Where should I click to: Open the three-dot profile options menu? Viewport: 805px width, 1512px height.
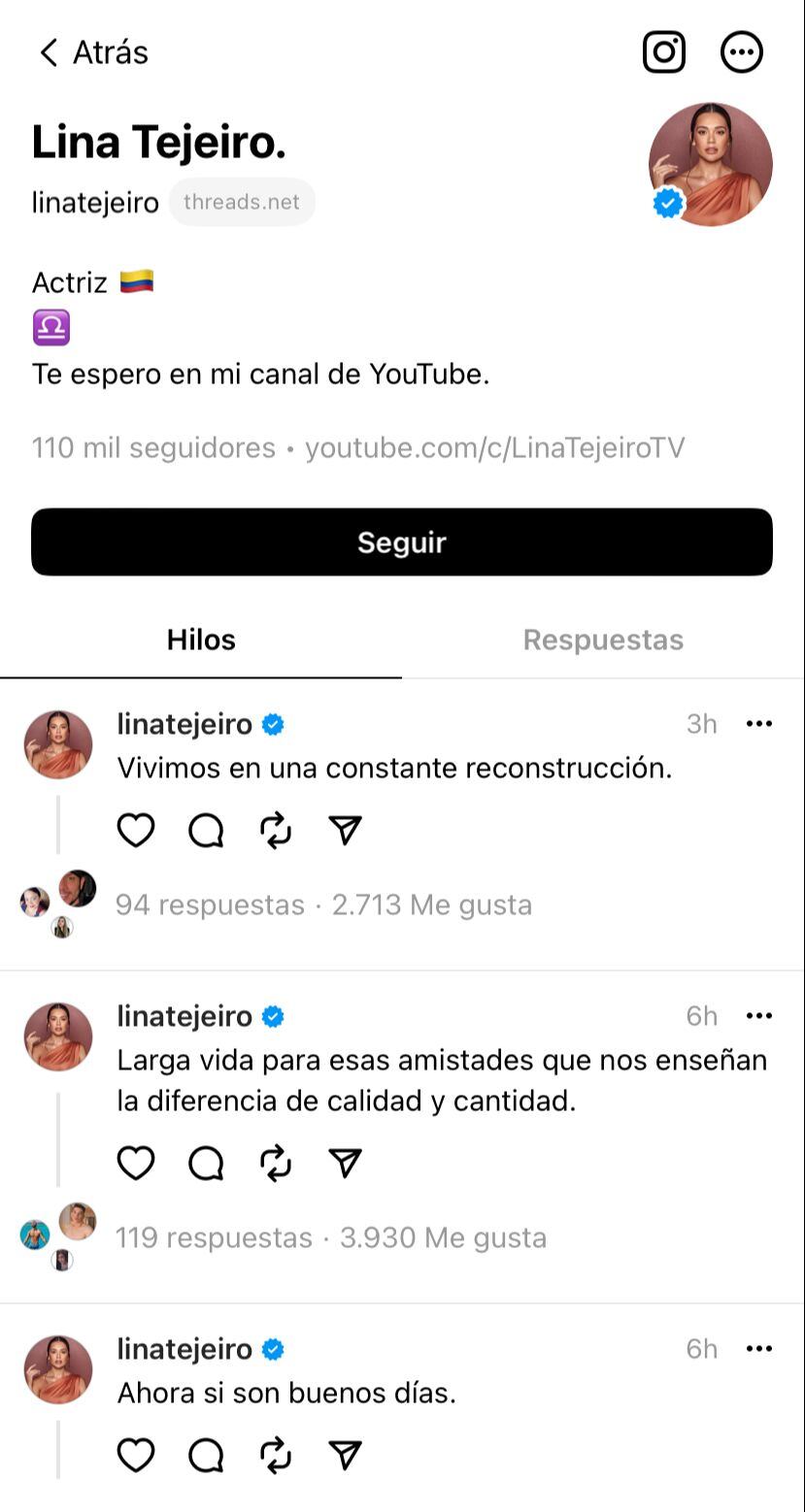[742, 51]
